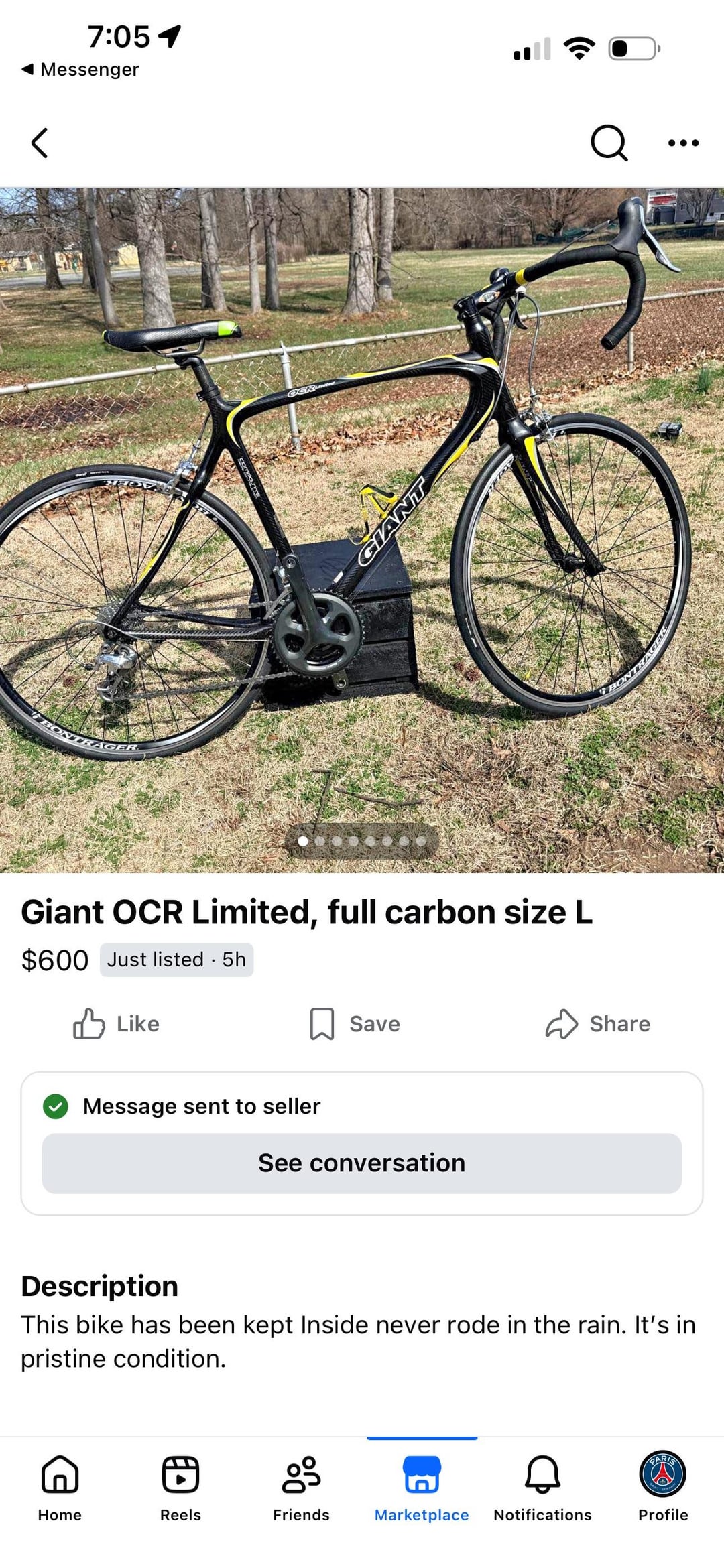Go back from the bike listing
This screenshot has height=1568, width=724.
point(40,143)
